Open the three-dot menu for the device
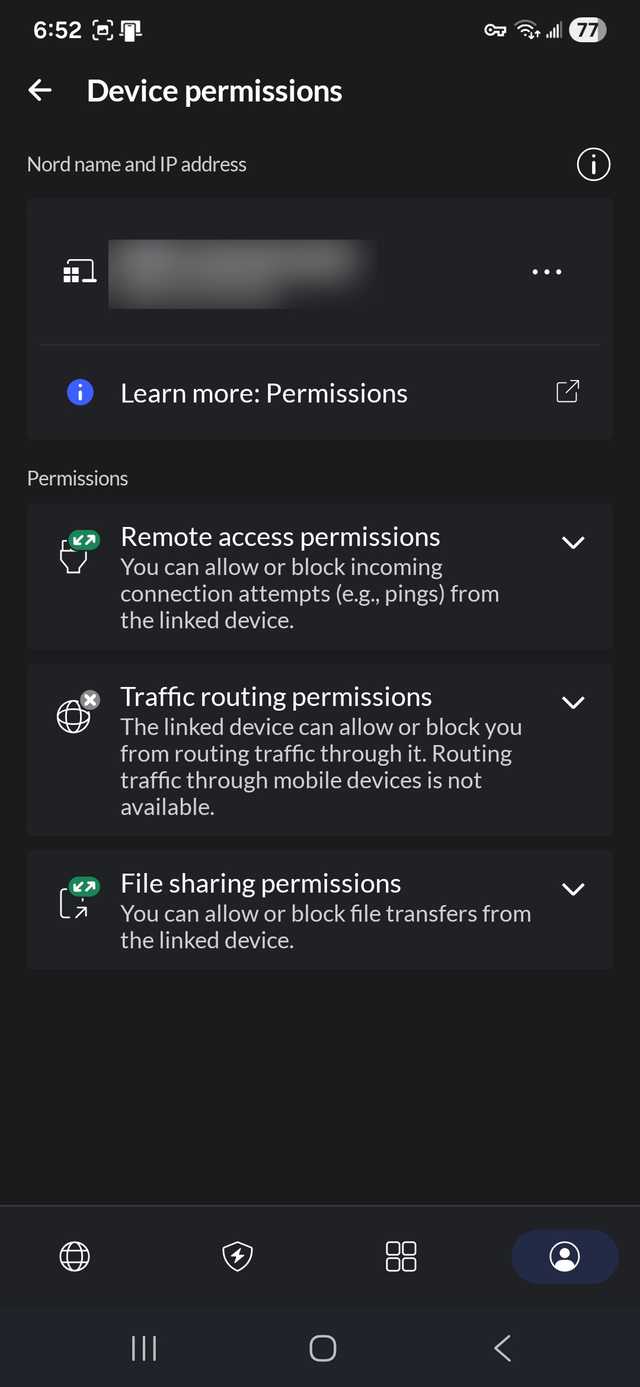This screenshot has width=640, height=1387. click(x=547, y=272)
